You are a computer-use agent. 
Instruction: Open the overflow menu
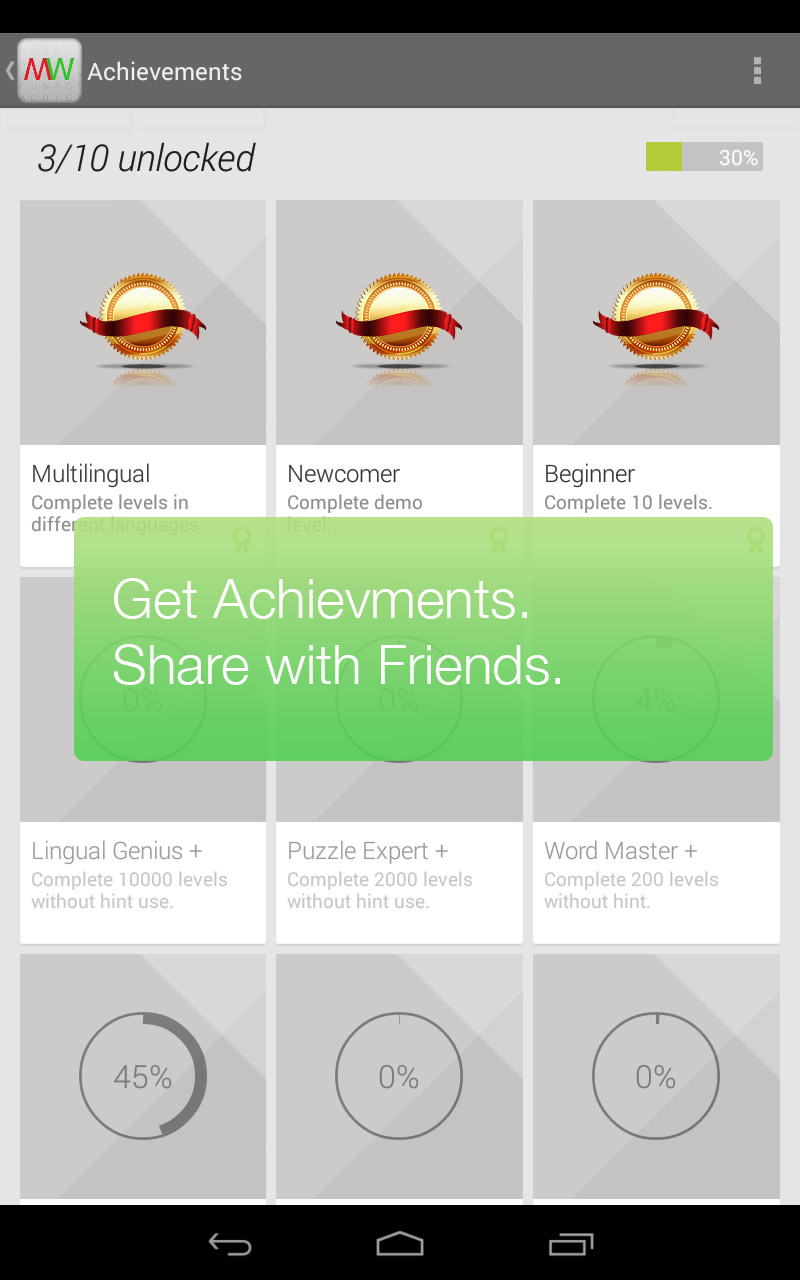(757, 70)
